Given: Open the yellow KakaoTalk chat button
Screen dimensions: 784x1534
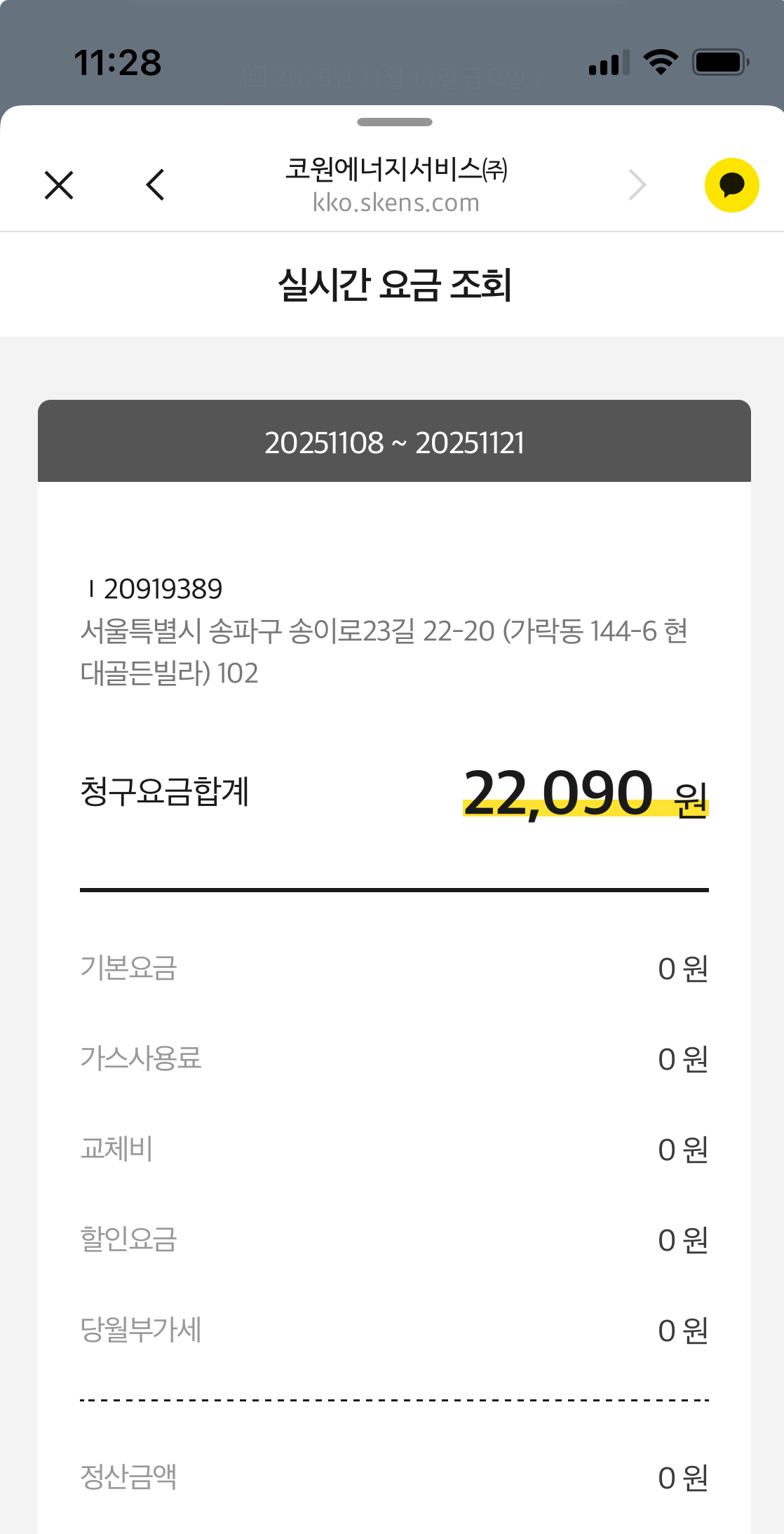Looking at the screenshot, I should click(x=731, y=185).
